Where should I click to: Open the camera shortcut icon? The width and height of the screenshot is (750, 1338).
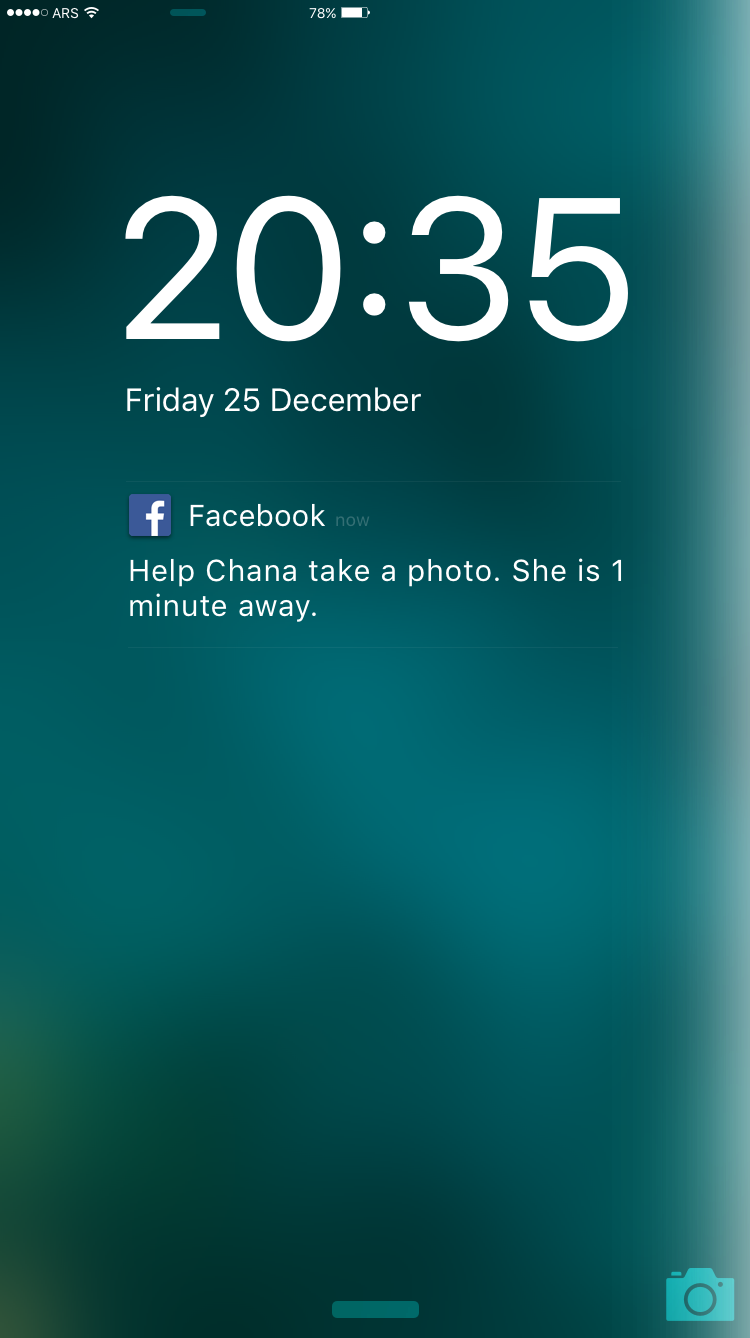pyautogui.click(x=700, y=1295)
